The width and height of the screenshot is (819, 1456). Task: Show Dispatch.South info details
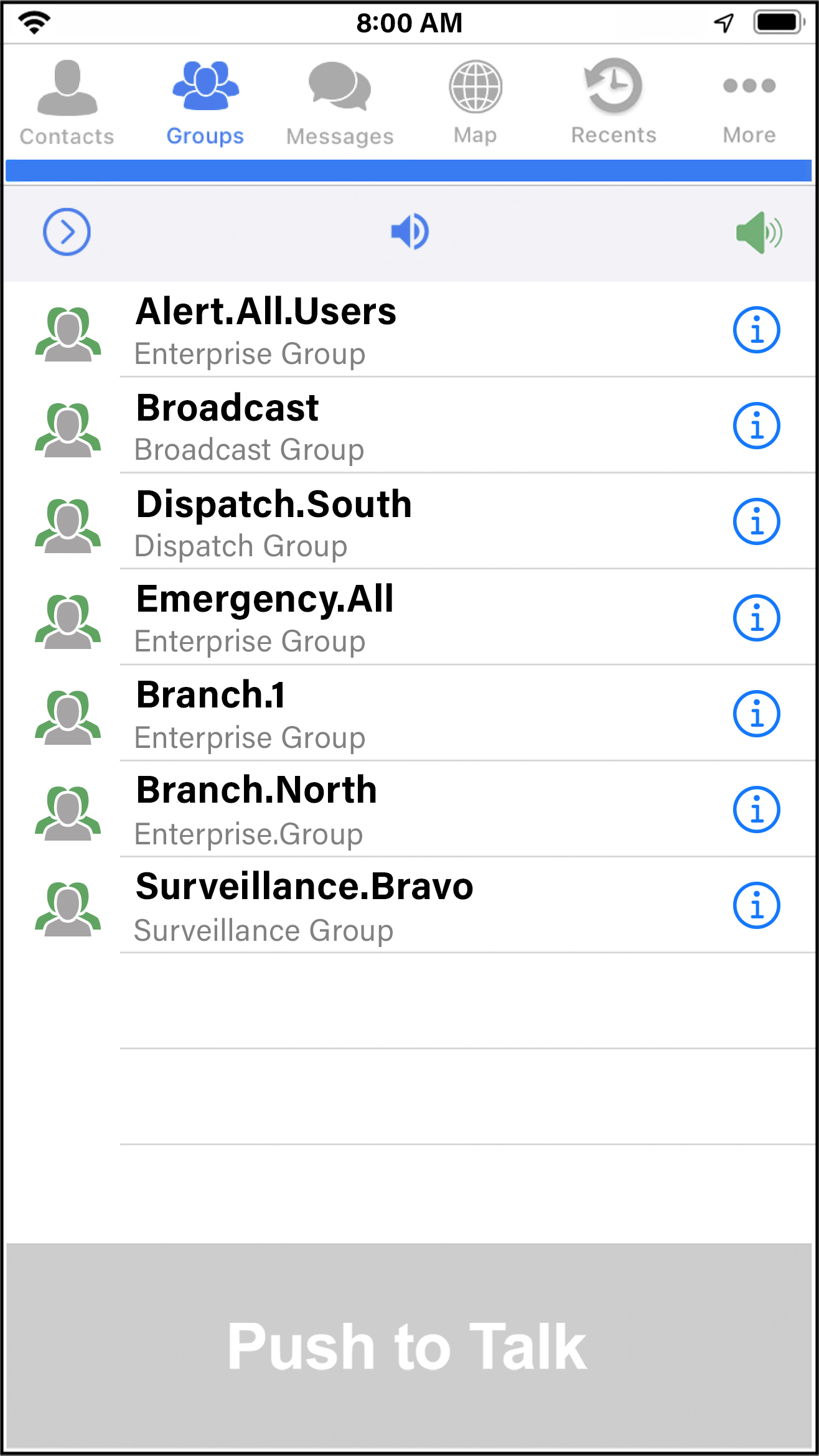tap(756, 522)
